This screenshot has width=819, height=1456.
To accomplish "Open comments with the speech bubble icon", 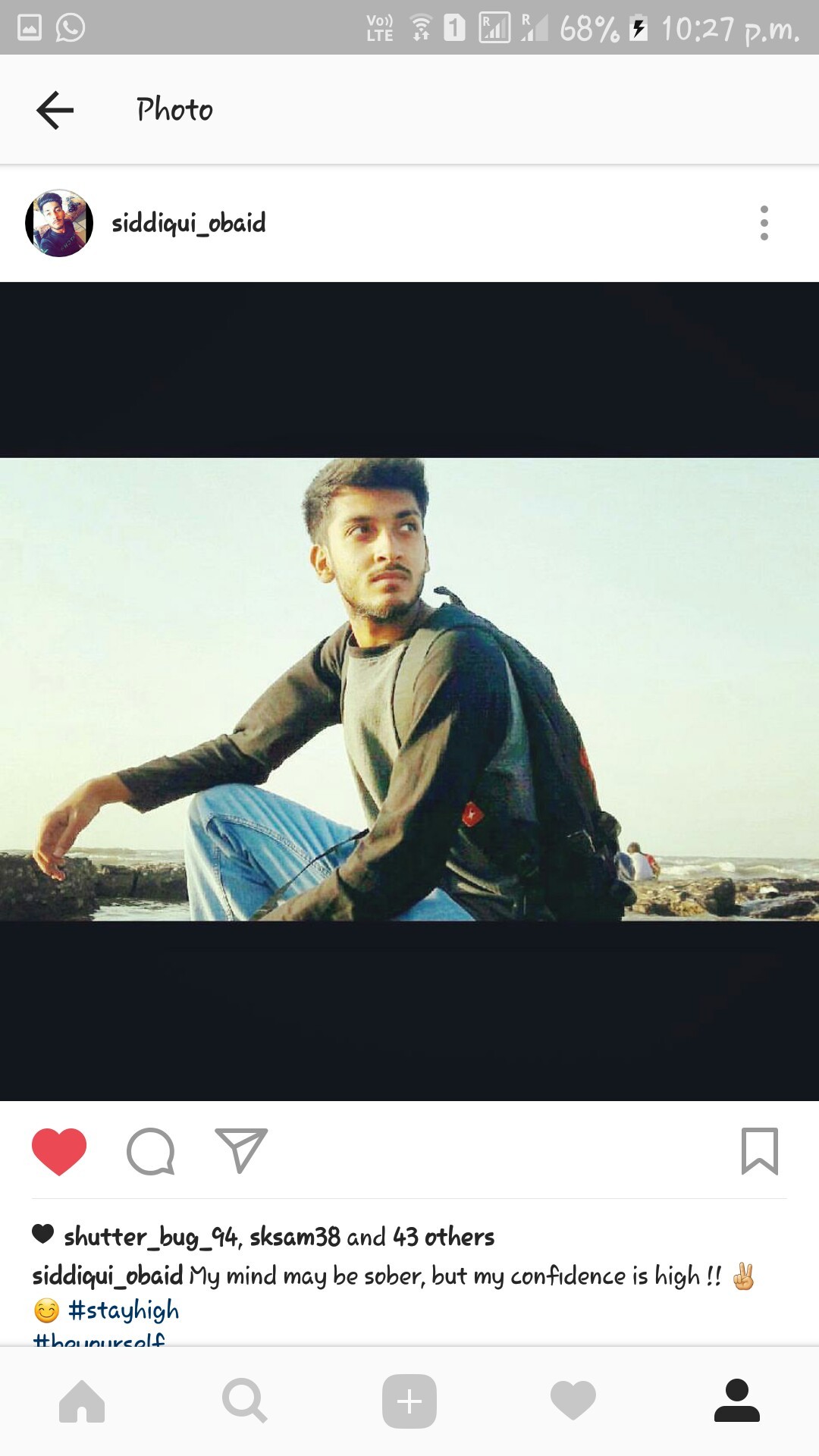I will pos(150,1151).
